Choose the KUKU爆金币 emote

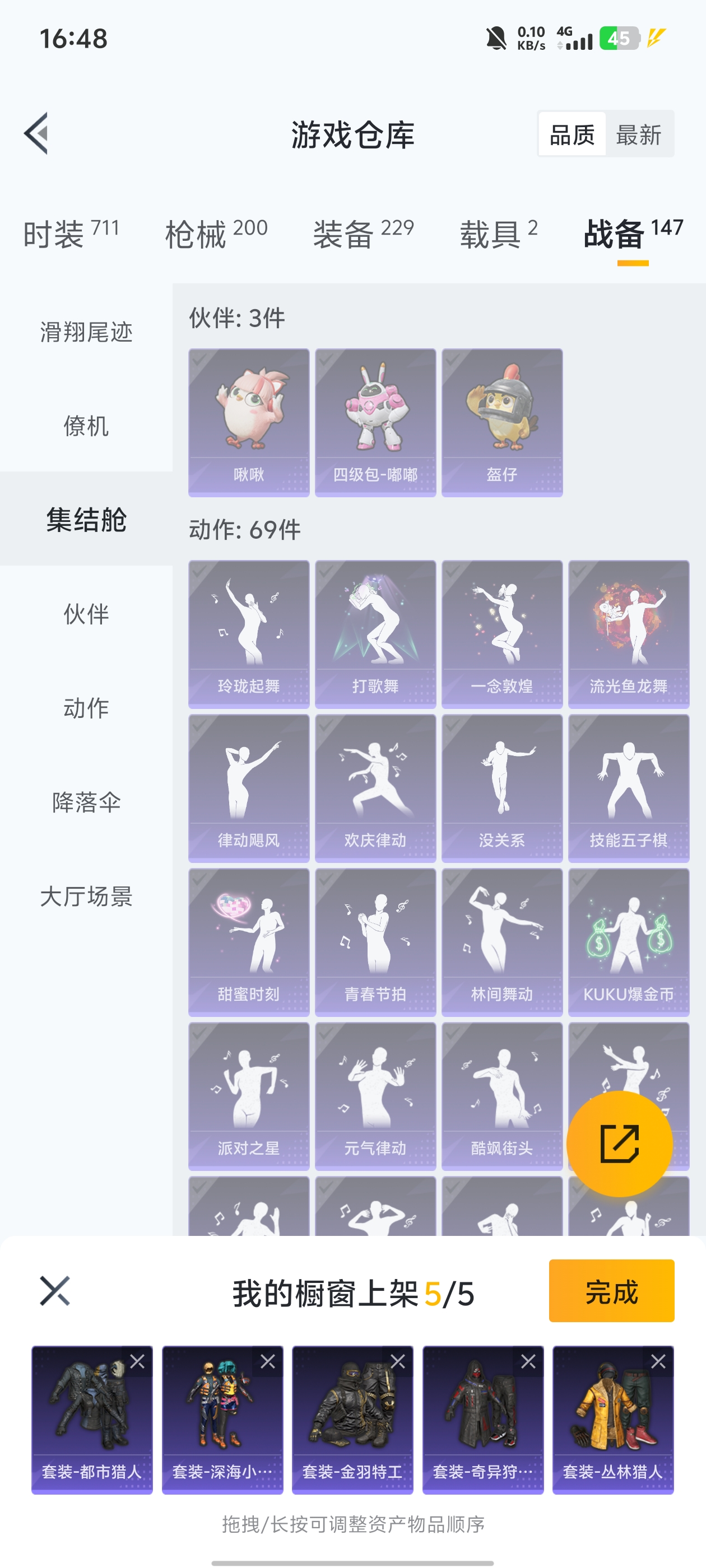[x=628, y=942]
